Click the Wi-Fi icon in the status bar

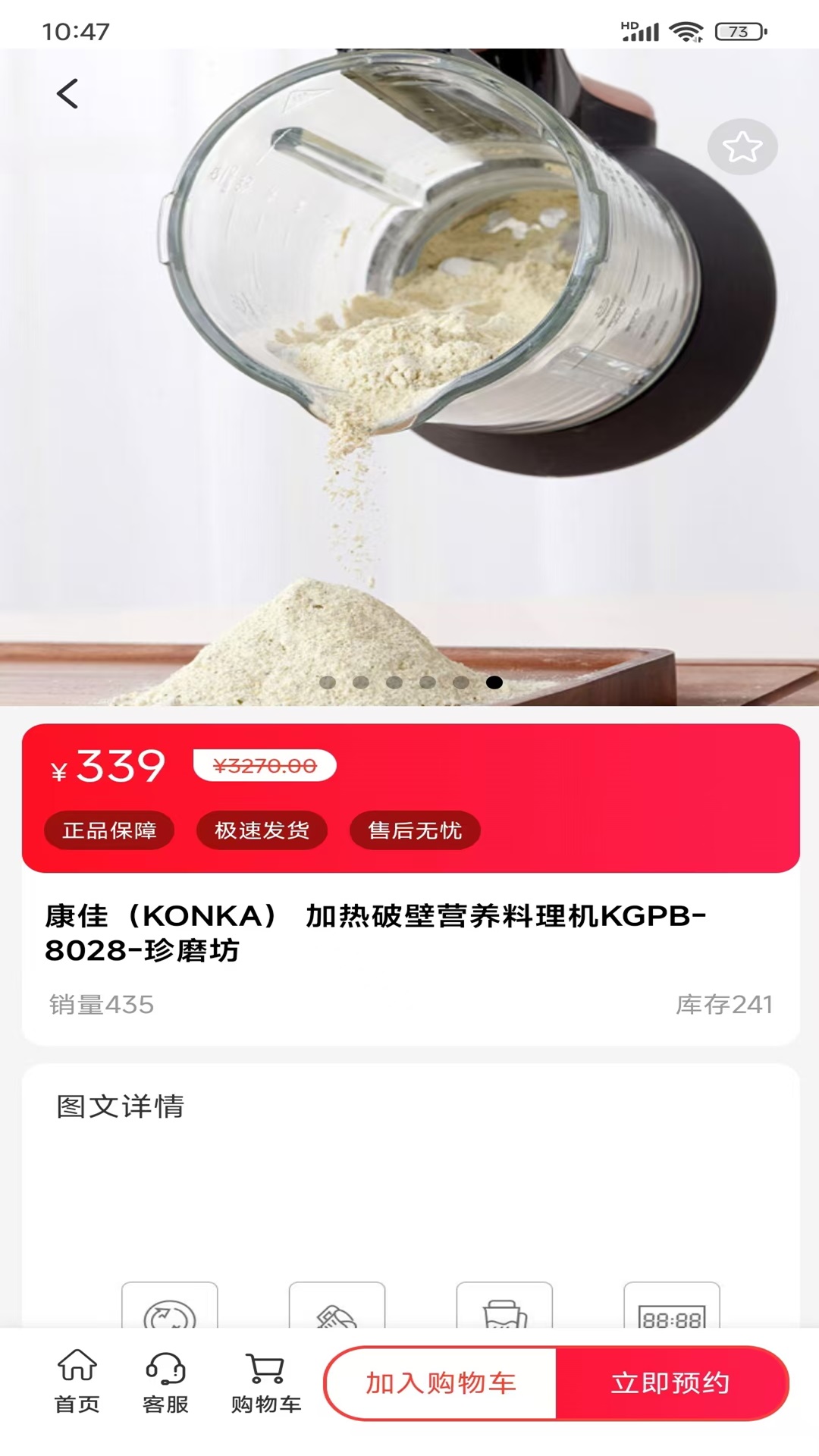click(x=683, y=30)
